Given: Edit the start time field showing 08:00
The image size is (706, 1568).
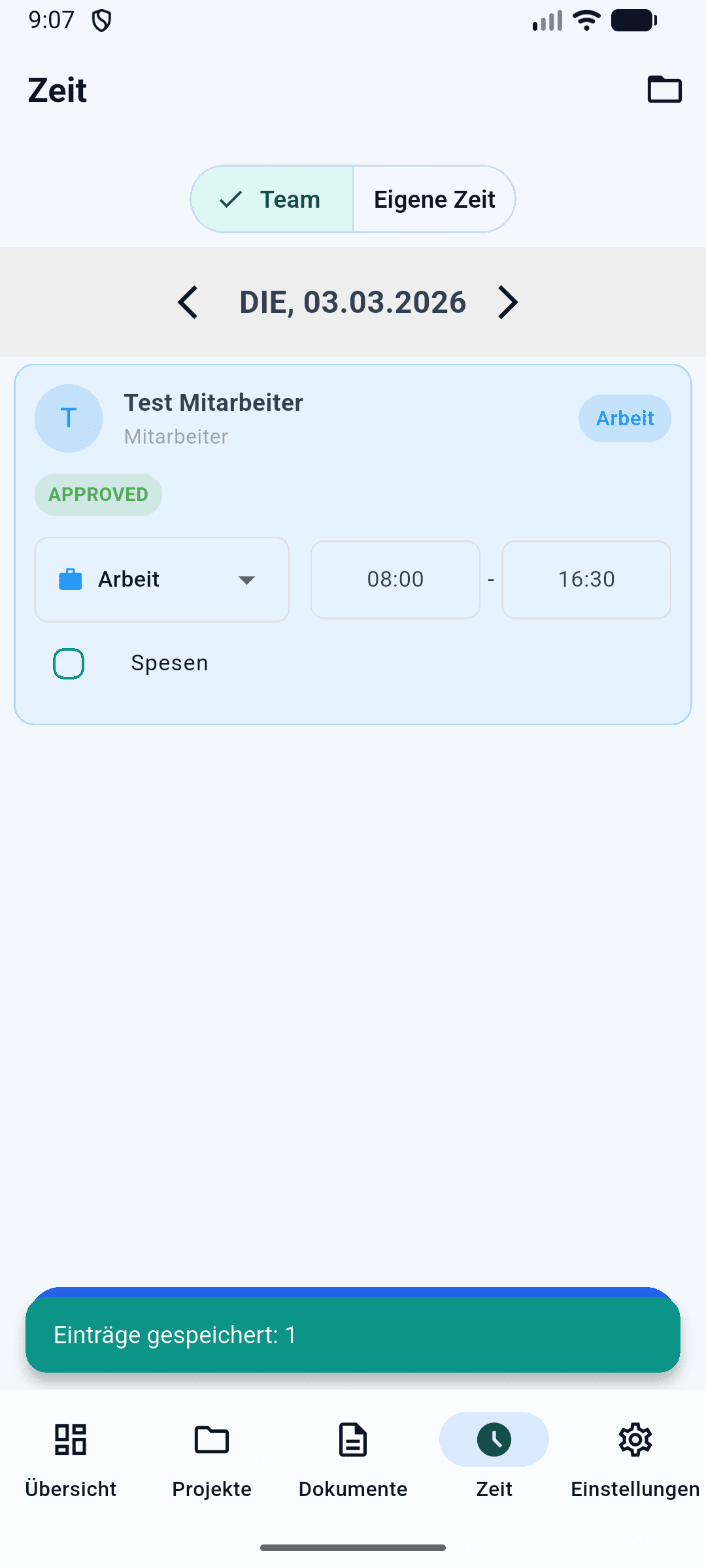Looking at the screenshot, I should tap(395, 579).
